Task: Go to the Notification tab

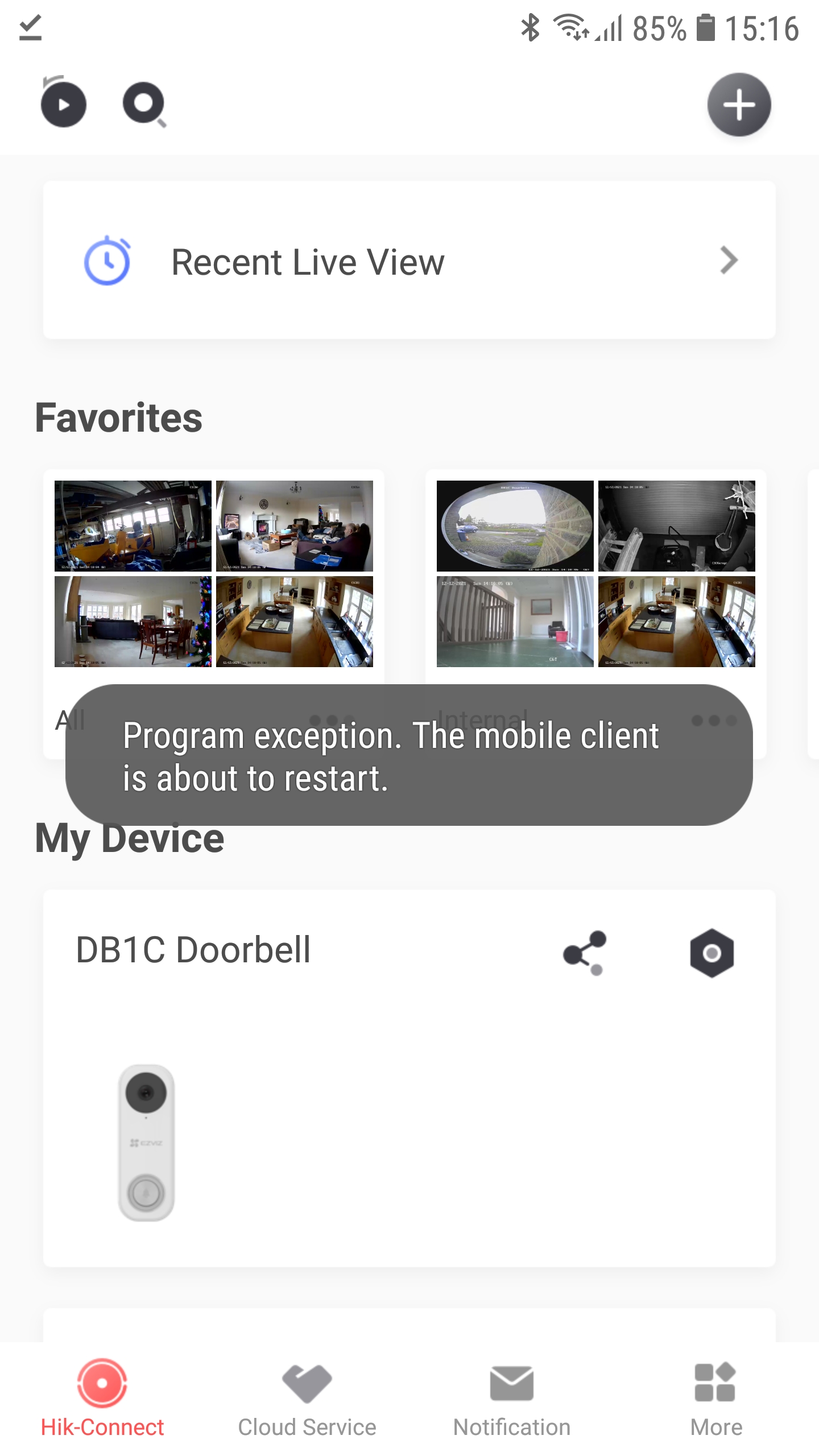Action: pyautogui.click(x=512, y=1397)
